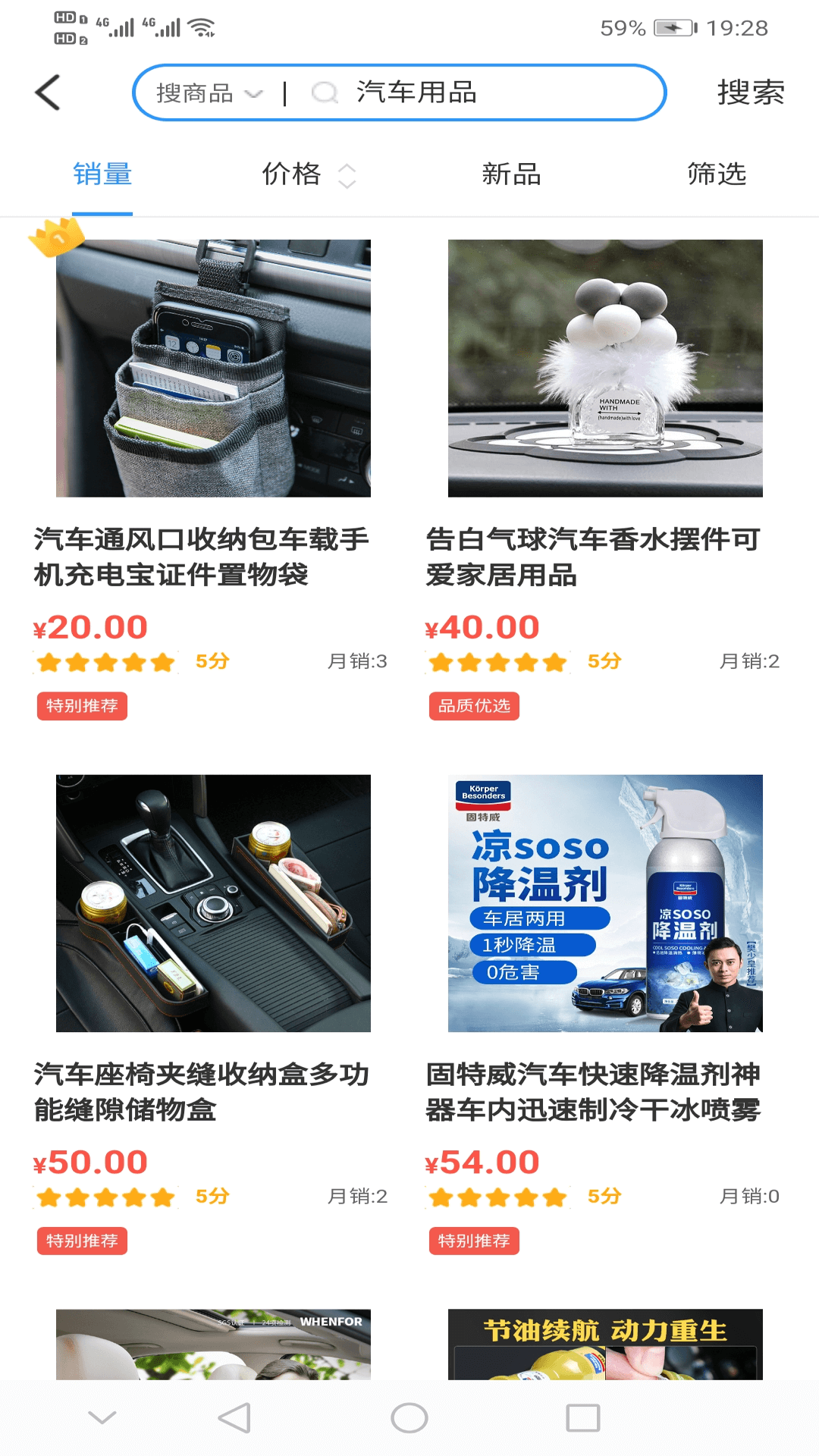This screenshot has width=819, height=1456.
Task: Tap the 汽车用品 search field
Action: pyautogui.click(x=485, y=93)
